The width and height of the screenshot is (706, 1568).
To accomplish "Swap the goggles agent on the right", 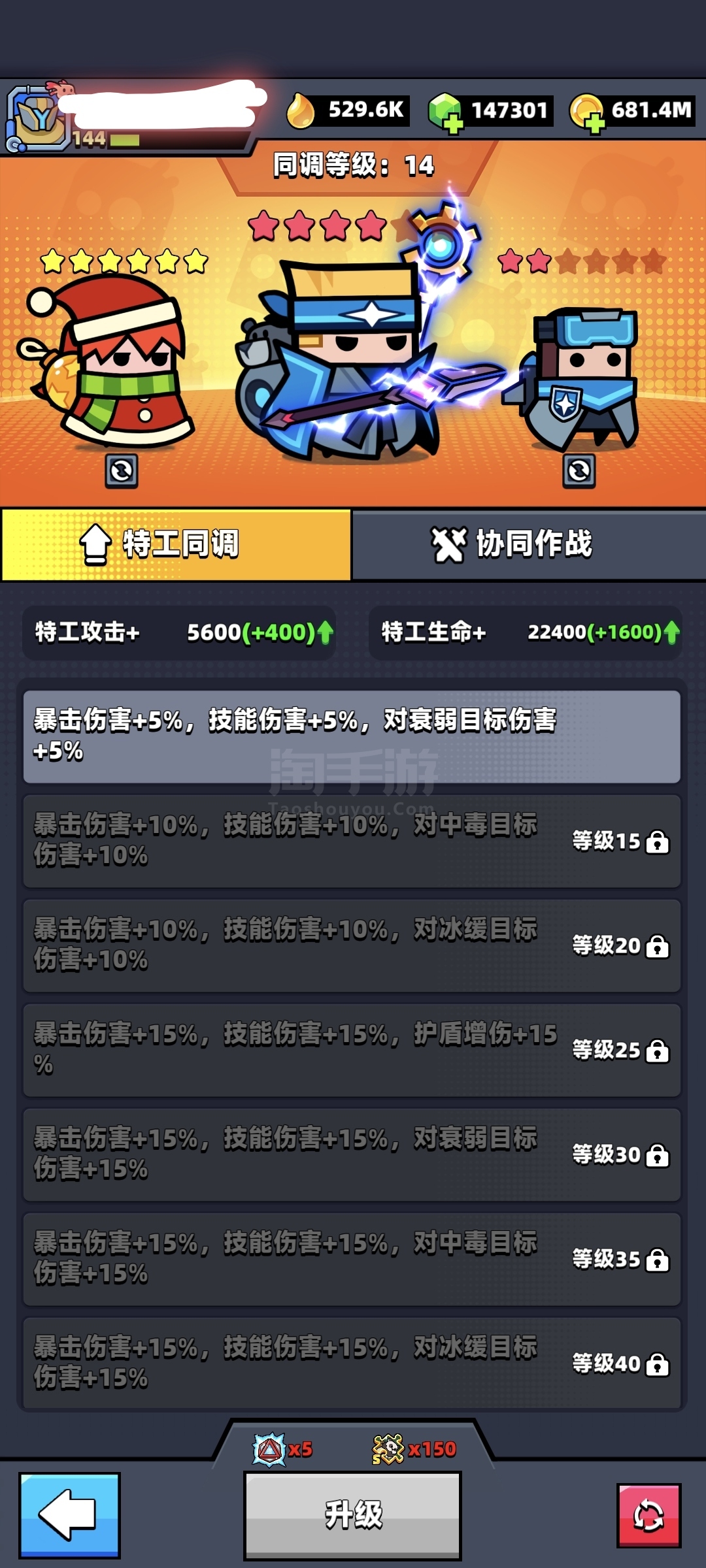I will (x=579, y=470).
